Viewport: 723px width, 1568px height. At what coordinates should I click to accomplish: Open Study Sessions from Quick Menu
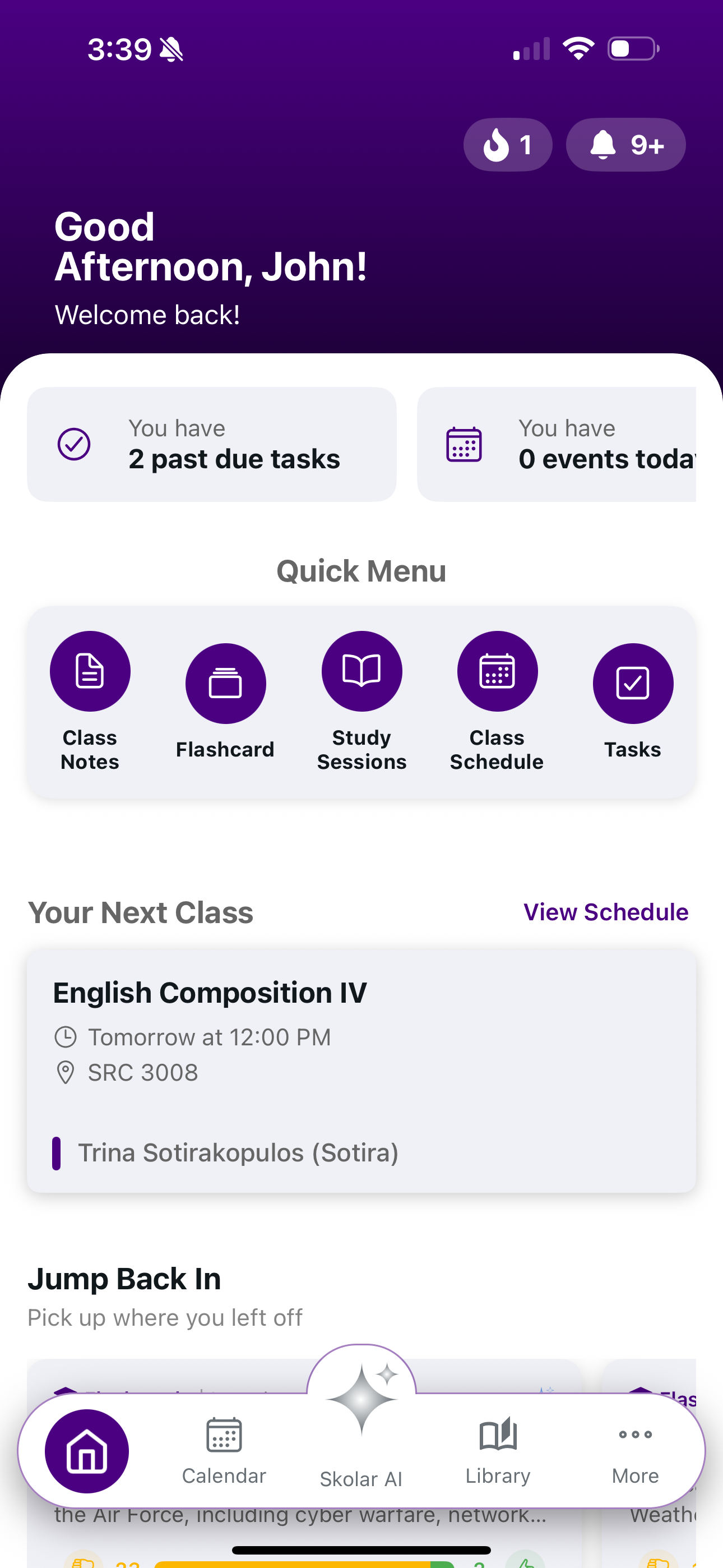pos(361,672)
